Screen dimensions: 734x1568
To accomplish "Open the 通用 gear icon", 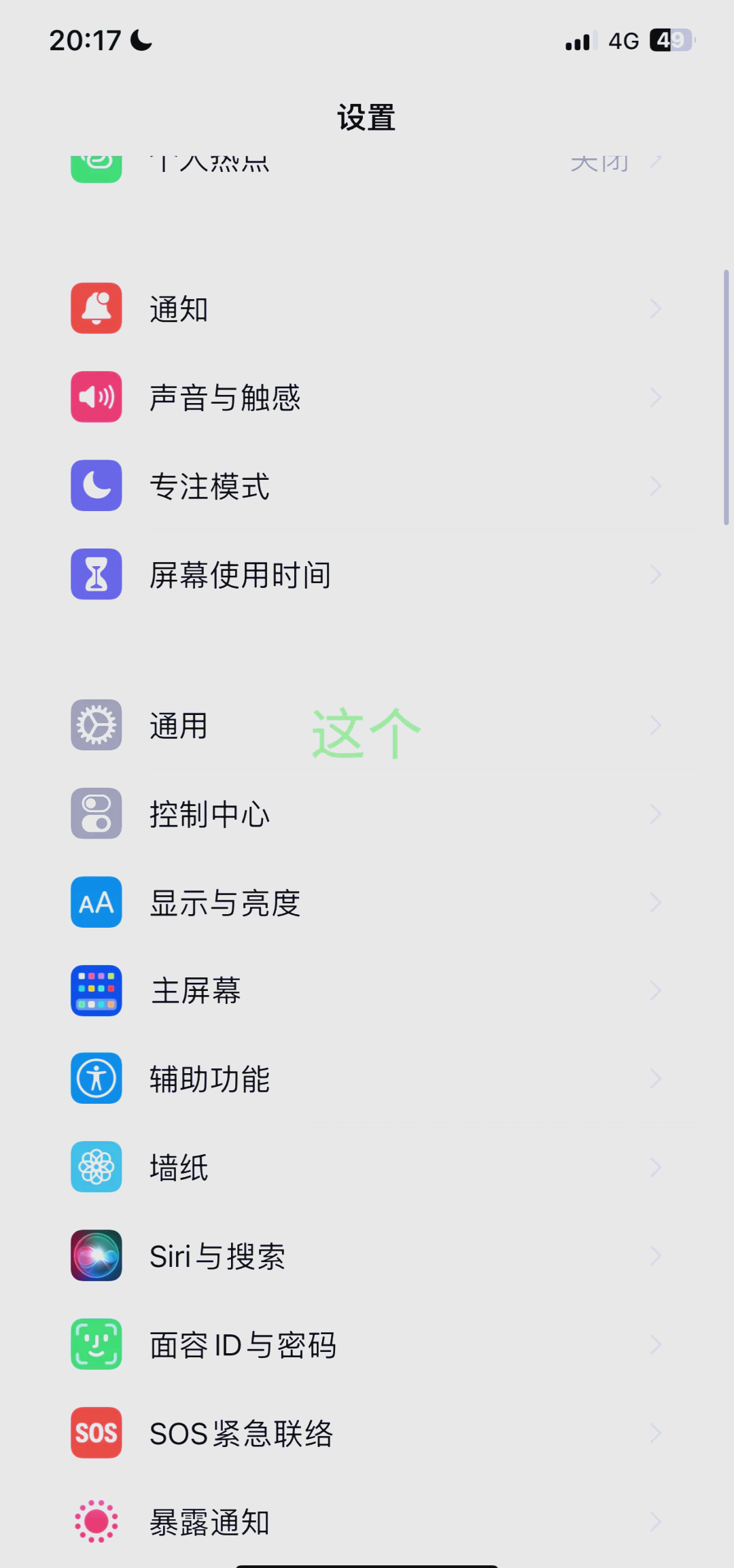I will tap(96, 725).
